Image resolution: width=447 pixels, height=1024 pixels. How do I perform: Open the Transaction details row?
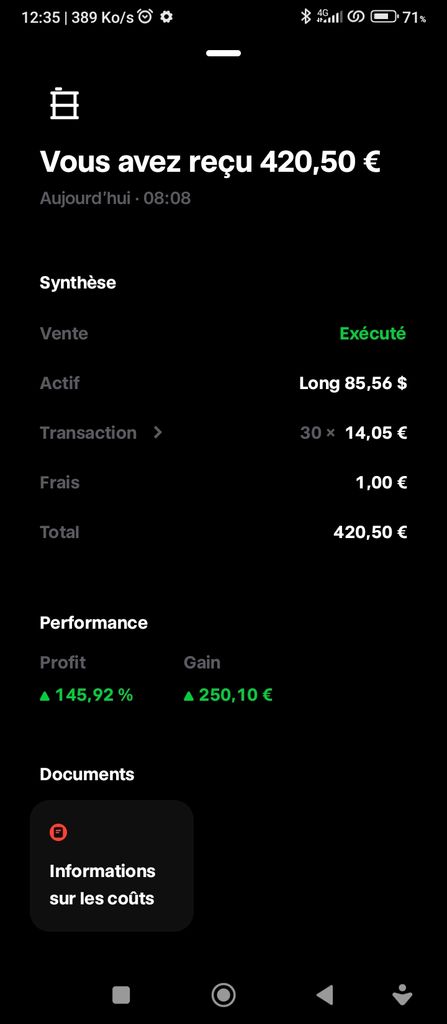(224, 433)
